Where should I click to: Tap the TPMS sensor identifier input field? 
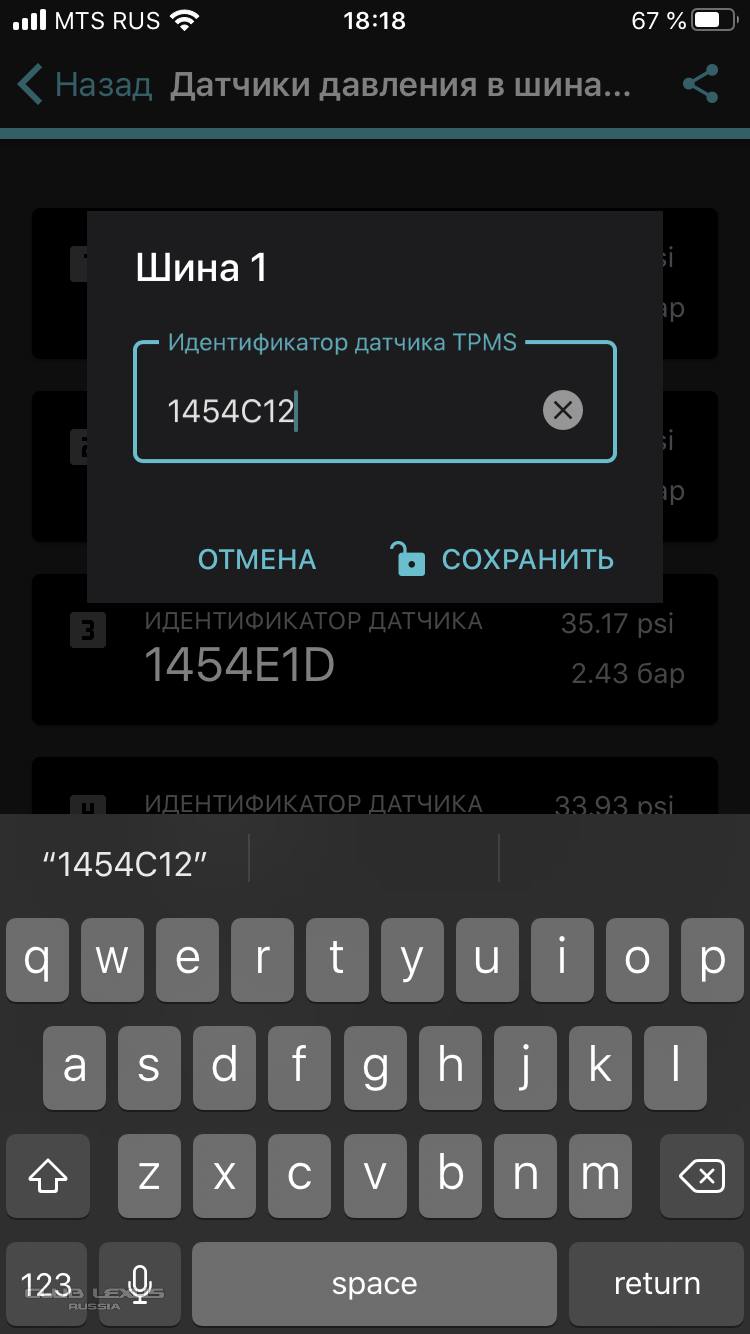375,402
